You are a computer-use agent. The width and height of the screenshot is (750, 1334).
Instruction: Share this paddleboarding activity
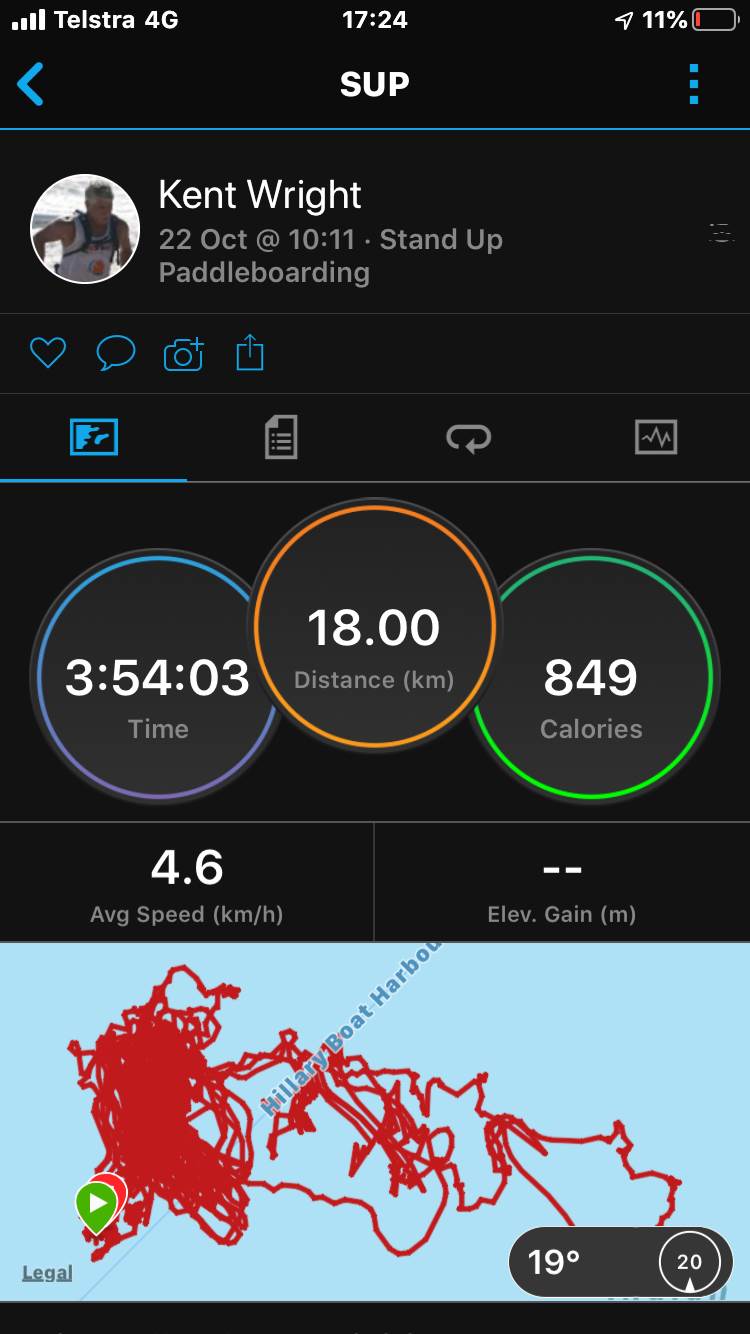point(250,353)
